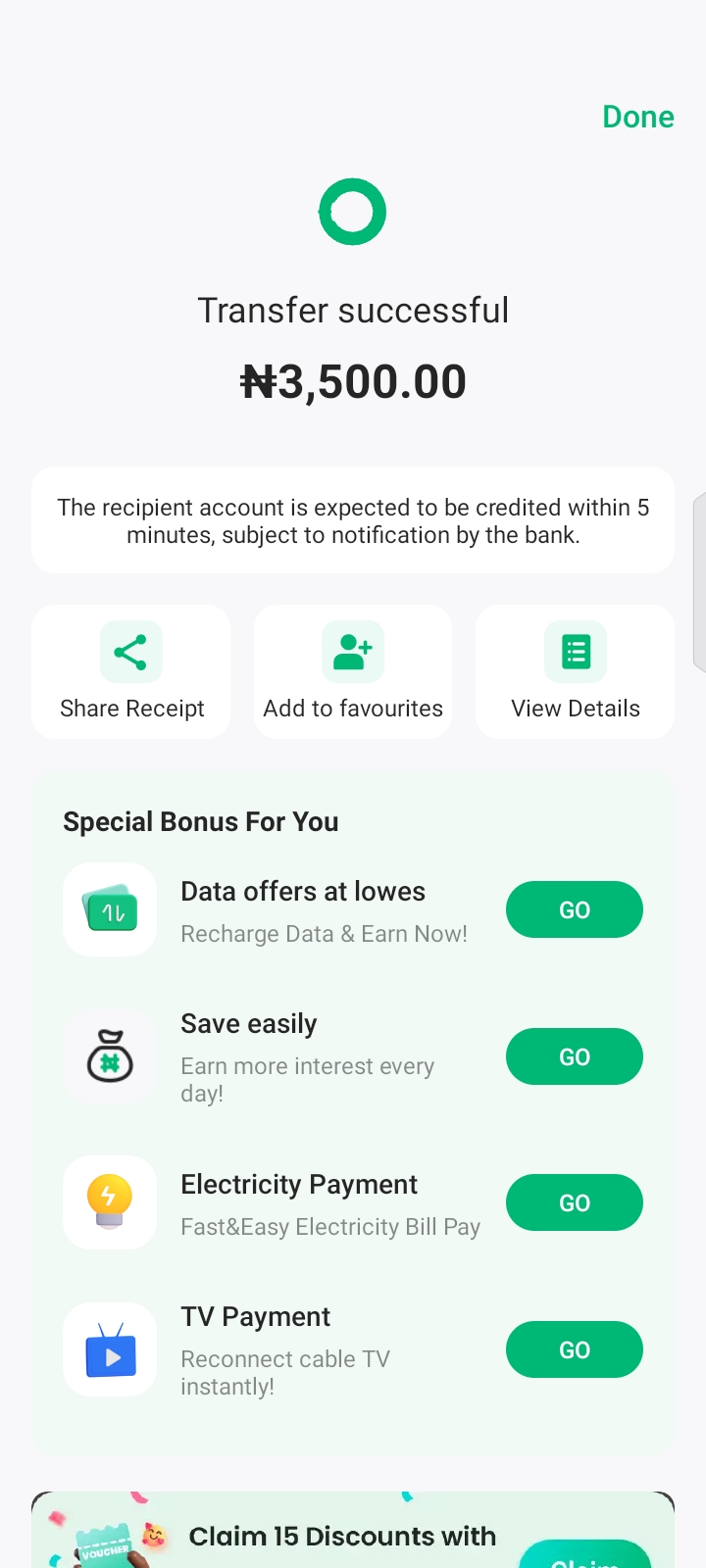Tap Done to close the transfer screen
Screen dimensions: 706x1568
pyautogui.click(x=637, y=117)
